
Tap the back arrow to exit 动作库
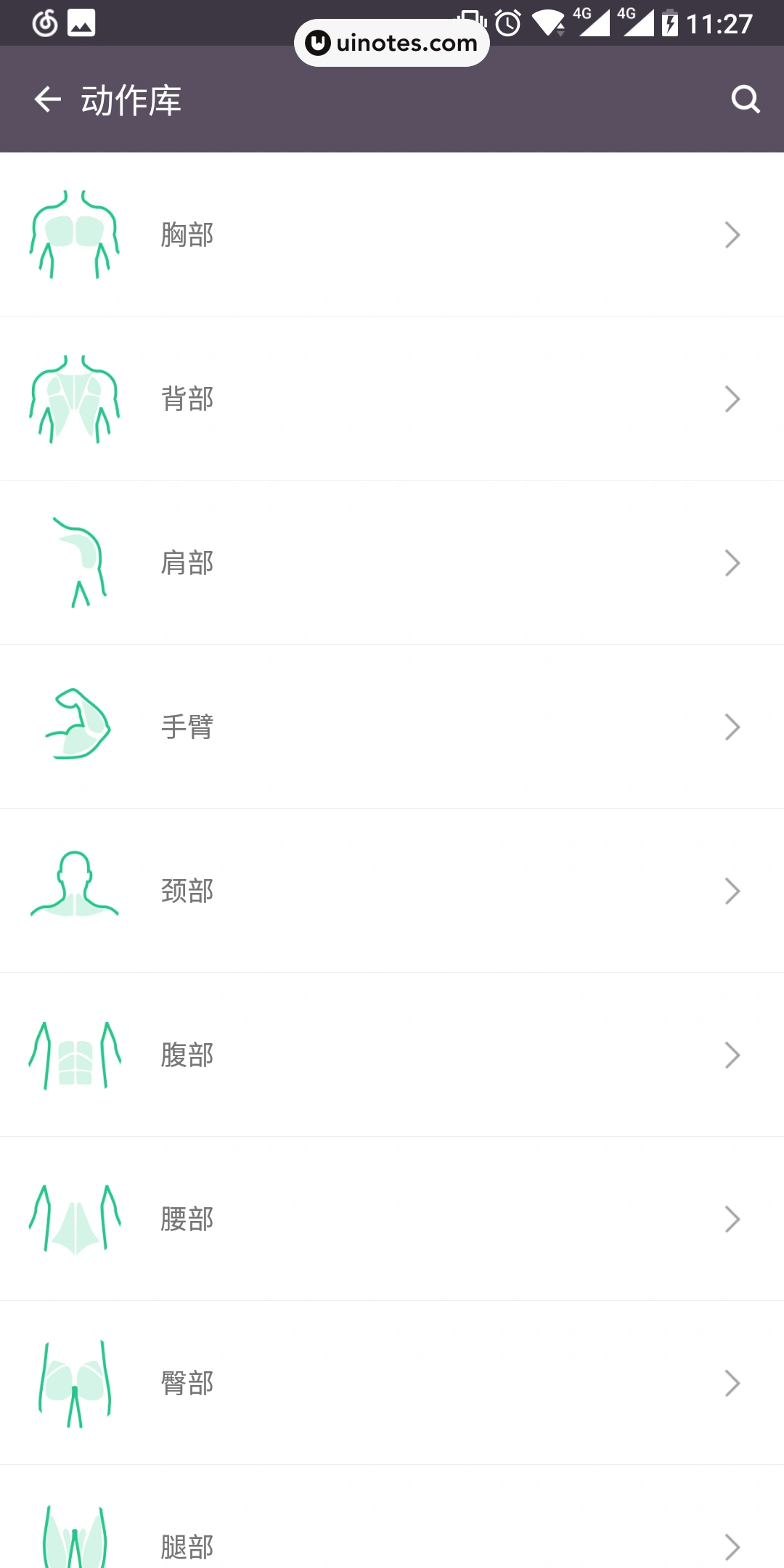tap(46, 99)
